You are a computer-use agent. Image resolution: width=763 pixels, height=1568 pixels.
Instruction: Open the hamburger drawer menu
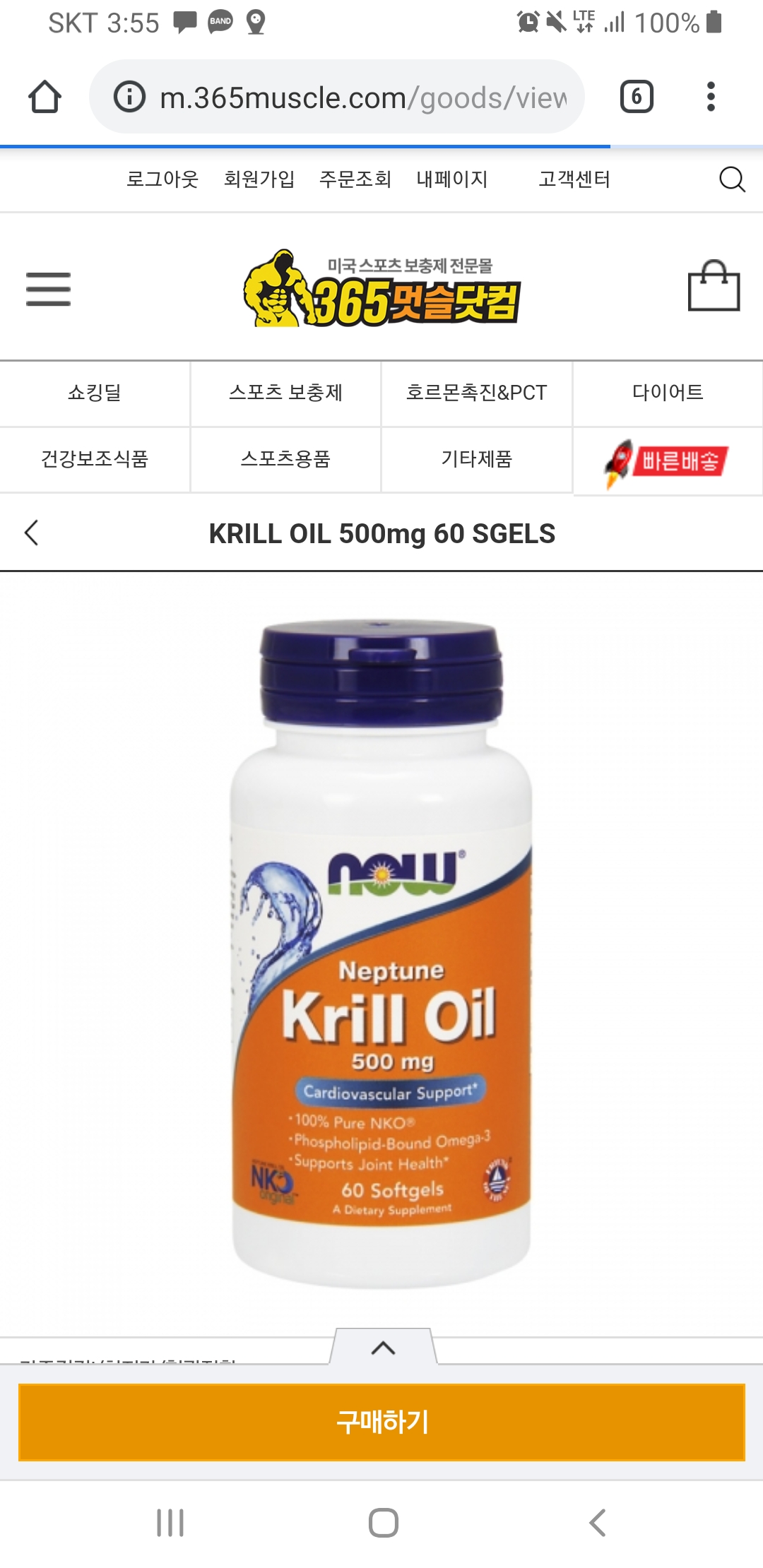pos(48,289)
